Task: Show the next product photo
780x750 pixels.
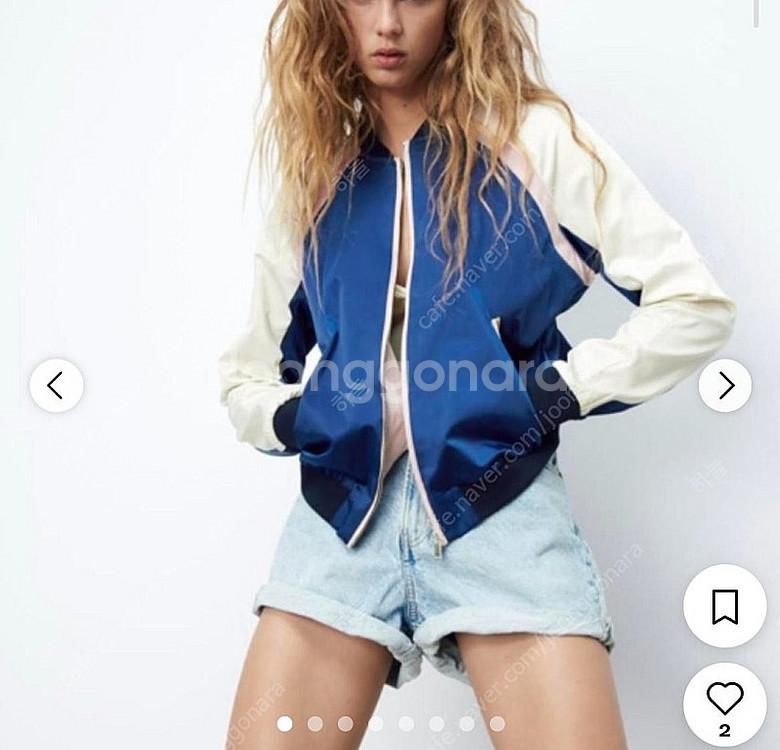Action: [x=725, y=385]
